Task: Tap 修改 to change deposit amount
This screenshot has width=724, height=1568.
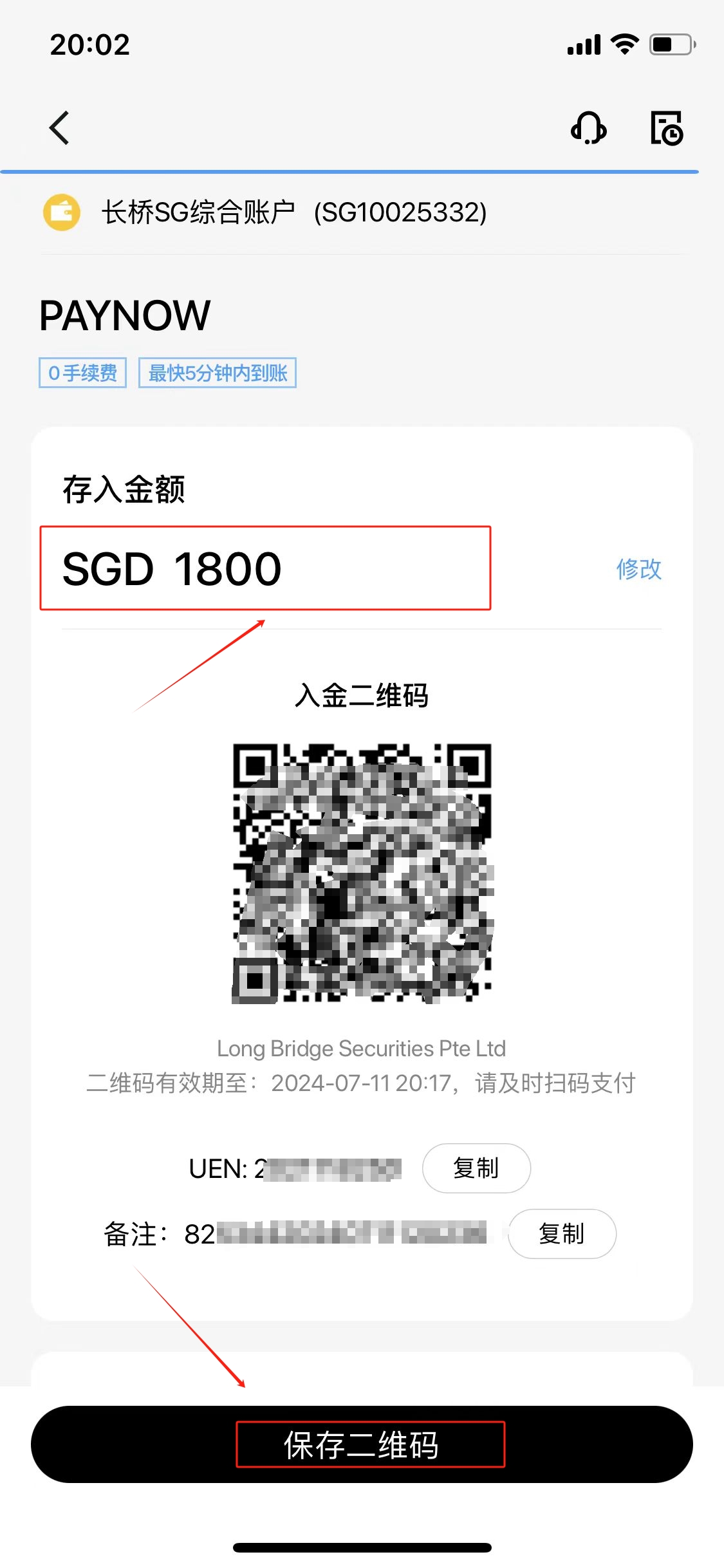Action: tap(638, 569)
